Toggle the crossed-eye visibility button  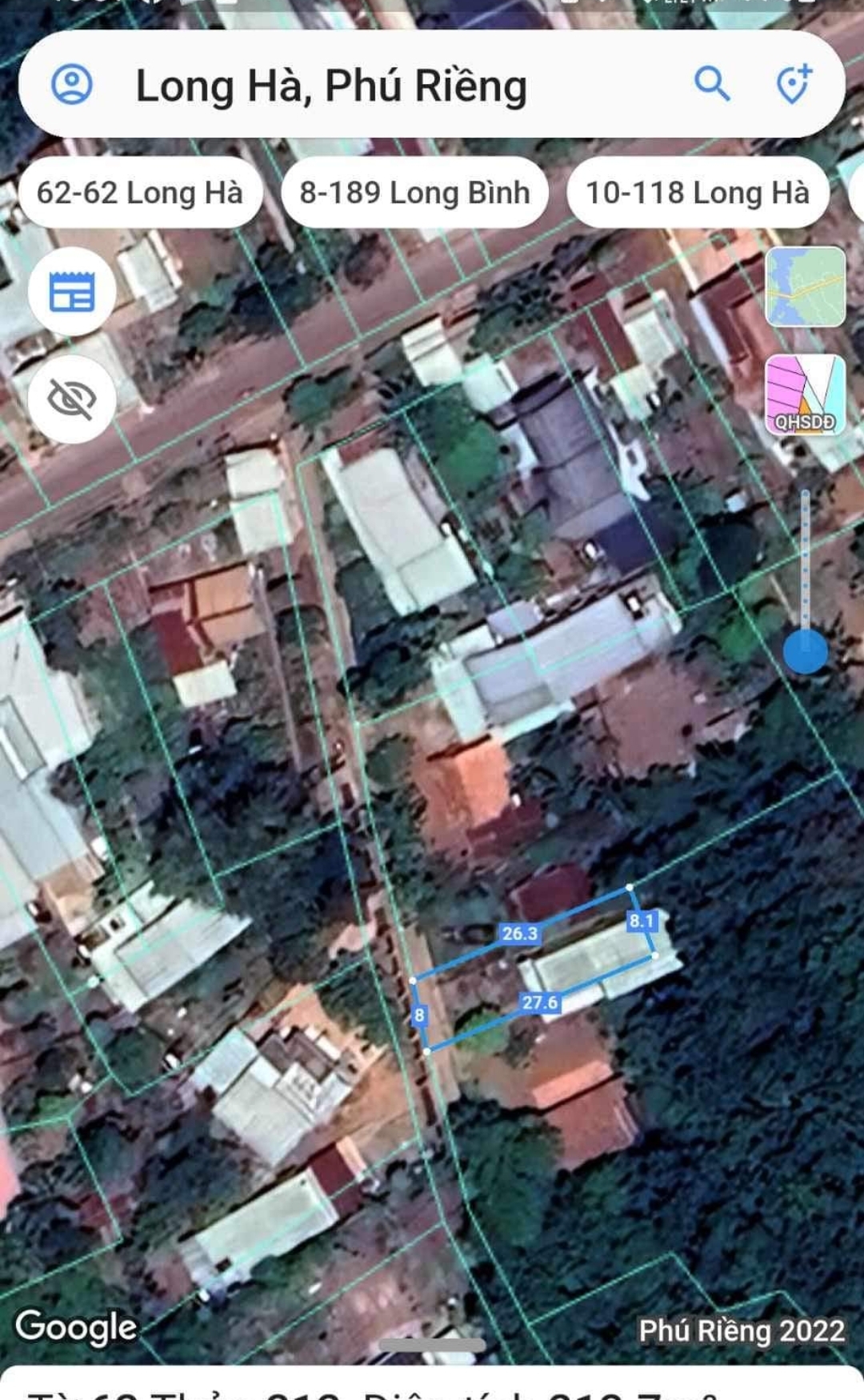coord(72,399)
